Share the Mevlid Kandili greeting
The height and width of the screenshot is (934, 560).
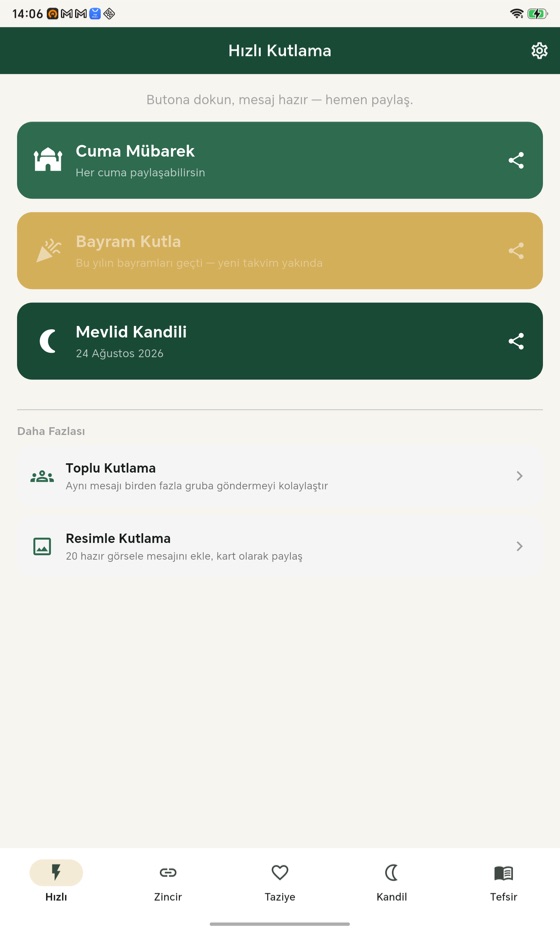coord(516,341)
